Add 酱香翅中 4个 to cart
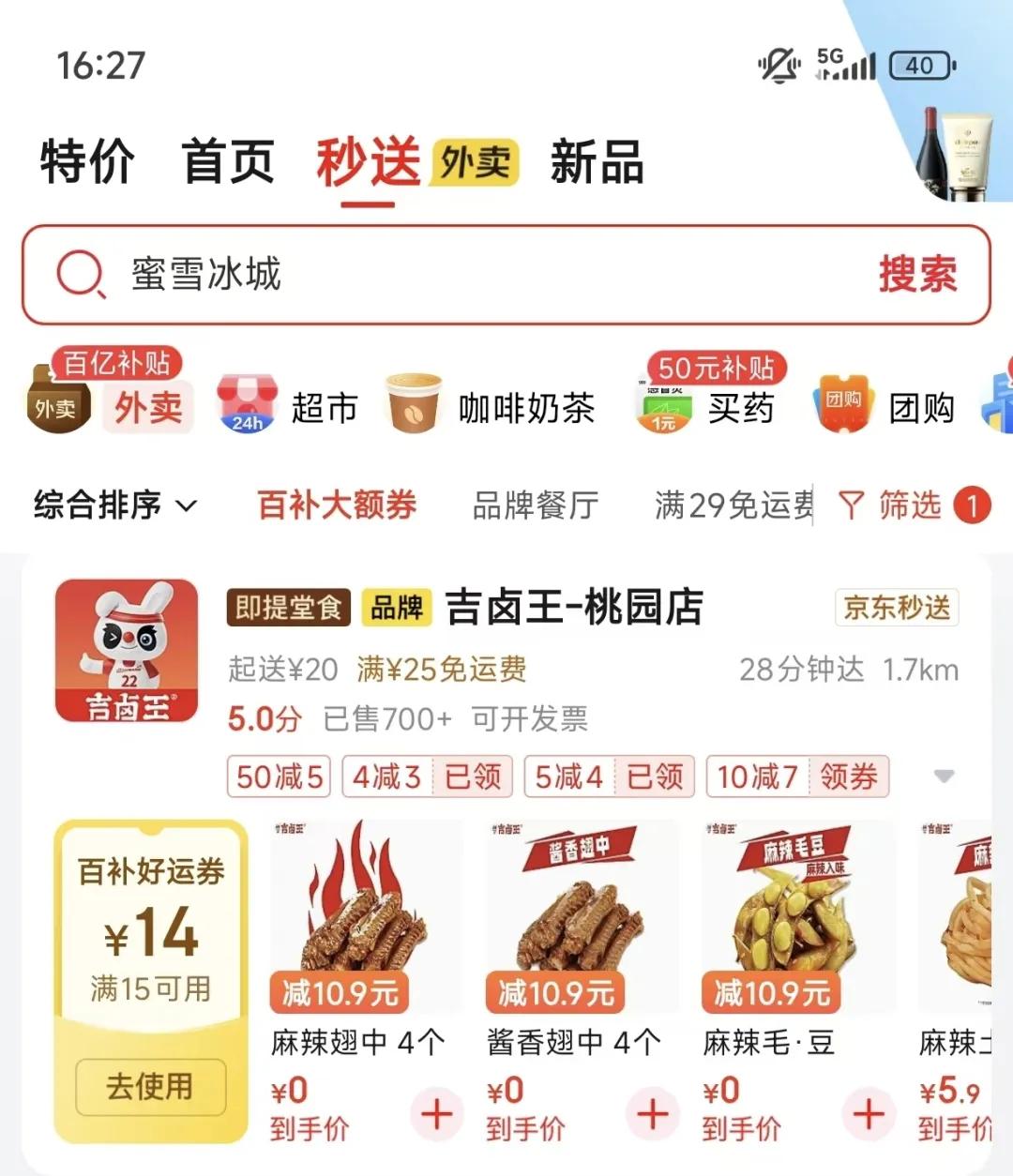Viewport: 1013px width, 1176px height. 653,1114
